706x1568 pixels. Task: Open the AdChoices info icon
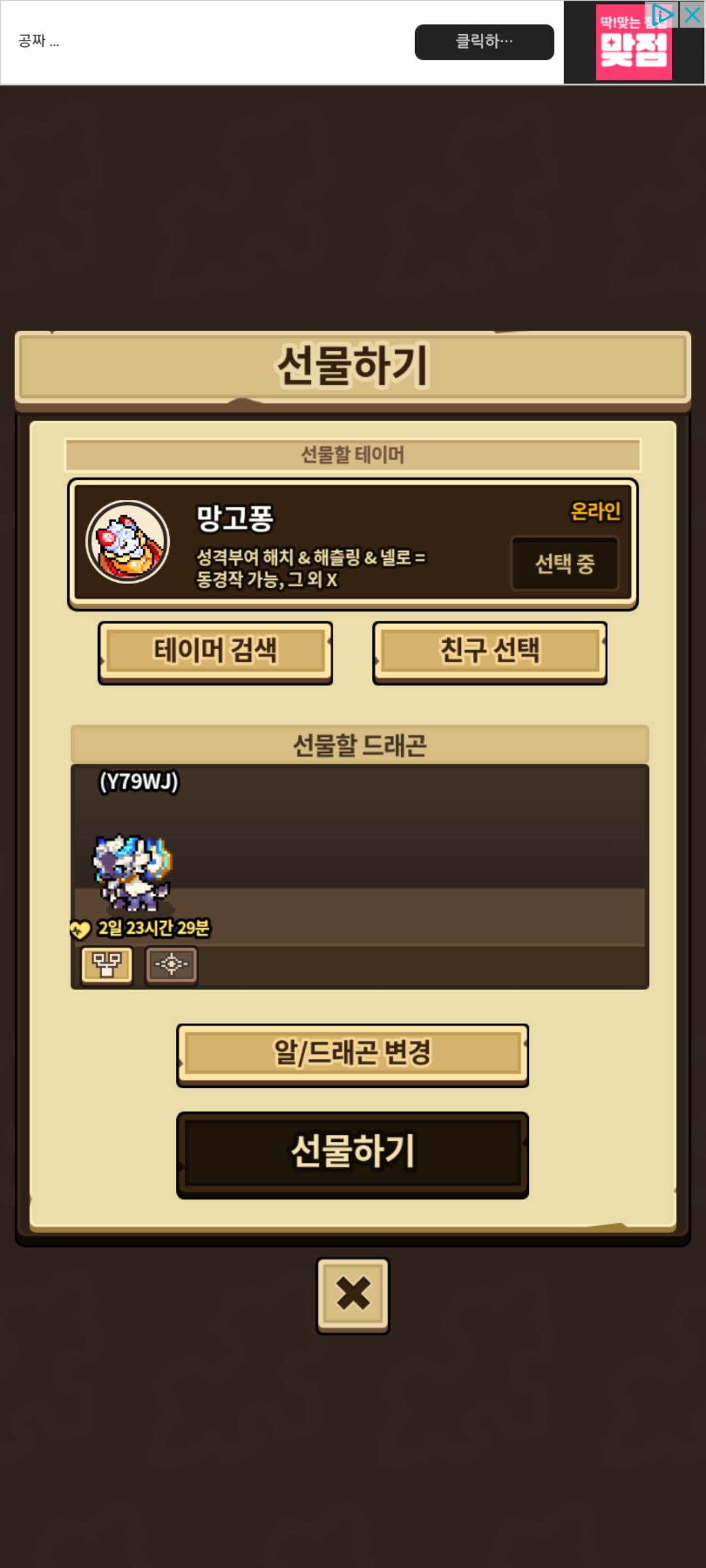pyautogui.click(x=662, y=14)
